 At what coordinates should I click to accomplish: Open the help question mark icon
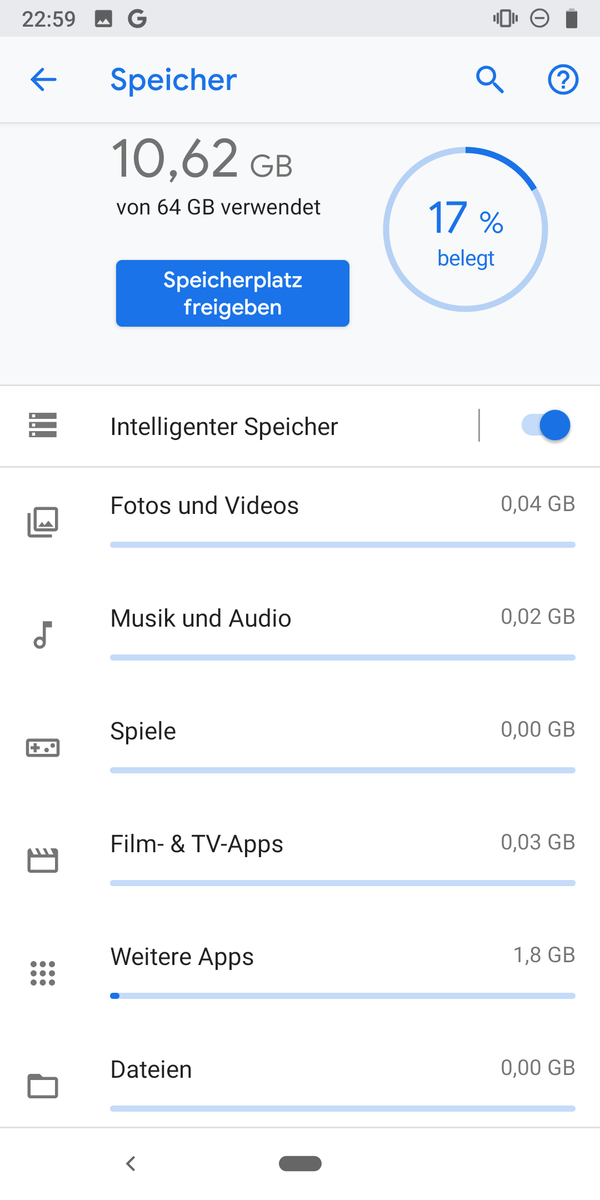(563, 80)
